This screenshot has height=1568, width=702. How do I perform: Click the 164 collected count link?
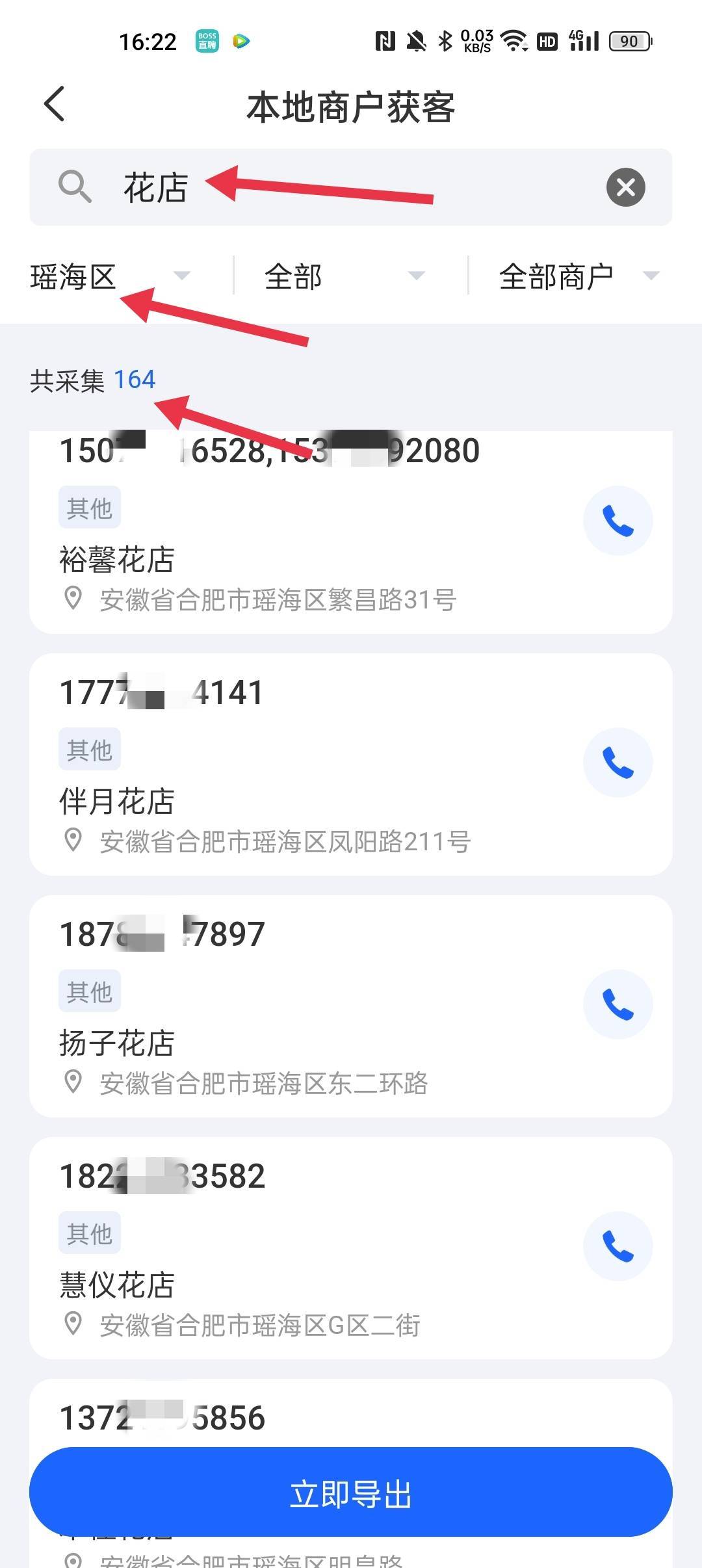click(135, 380)
